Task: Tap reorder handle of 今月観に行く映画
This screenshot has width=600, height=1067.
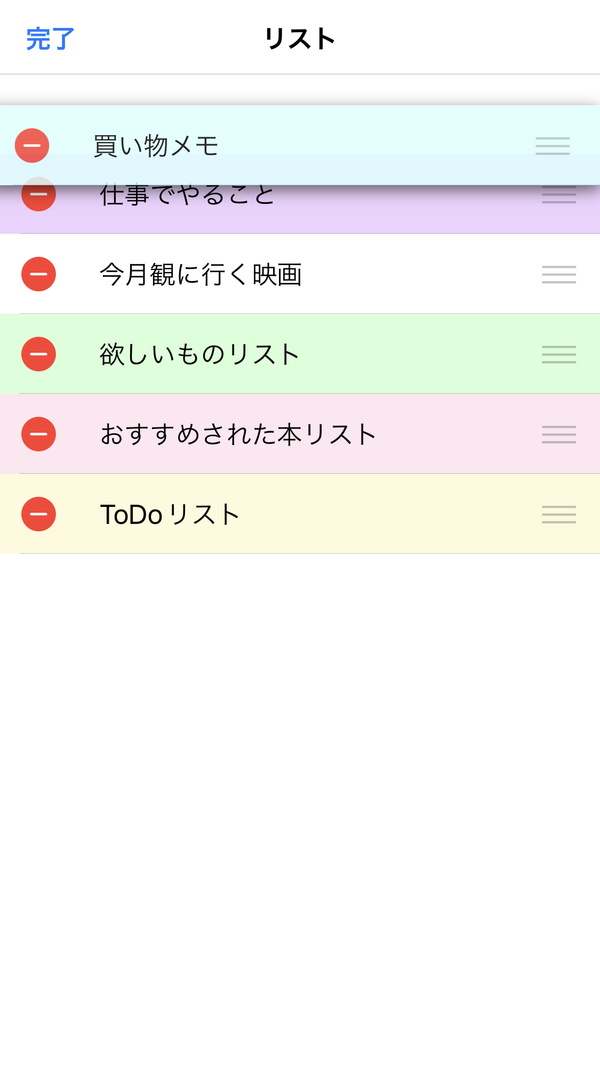Action: click(559, 274)
